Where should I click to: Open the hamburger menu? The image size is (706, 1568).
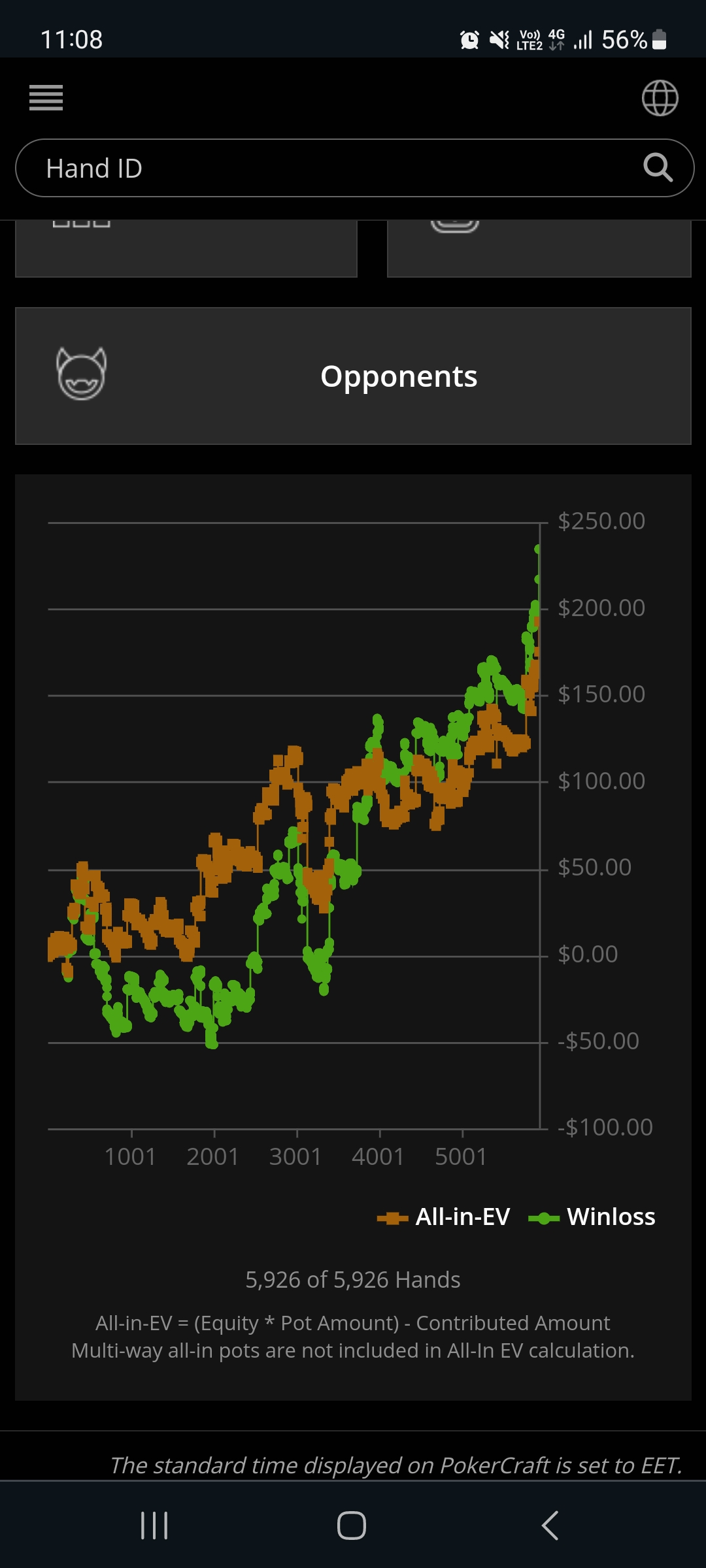[46, 98]
